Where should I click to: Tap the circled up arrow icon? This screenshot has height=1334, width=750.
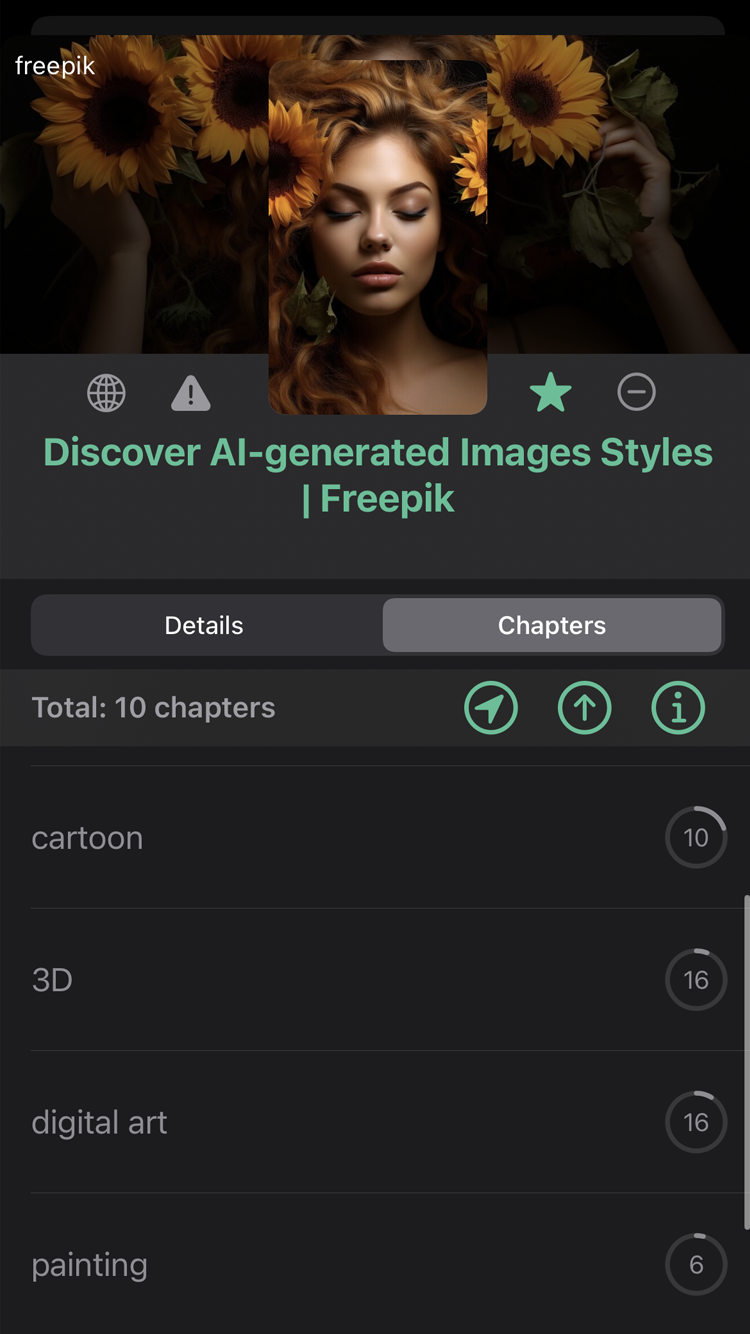[584, 708]
